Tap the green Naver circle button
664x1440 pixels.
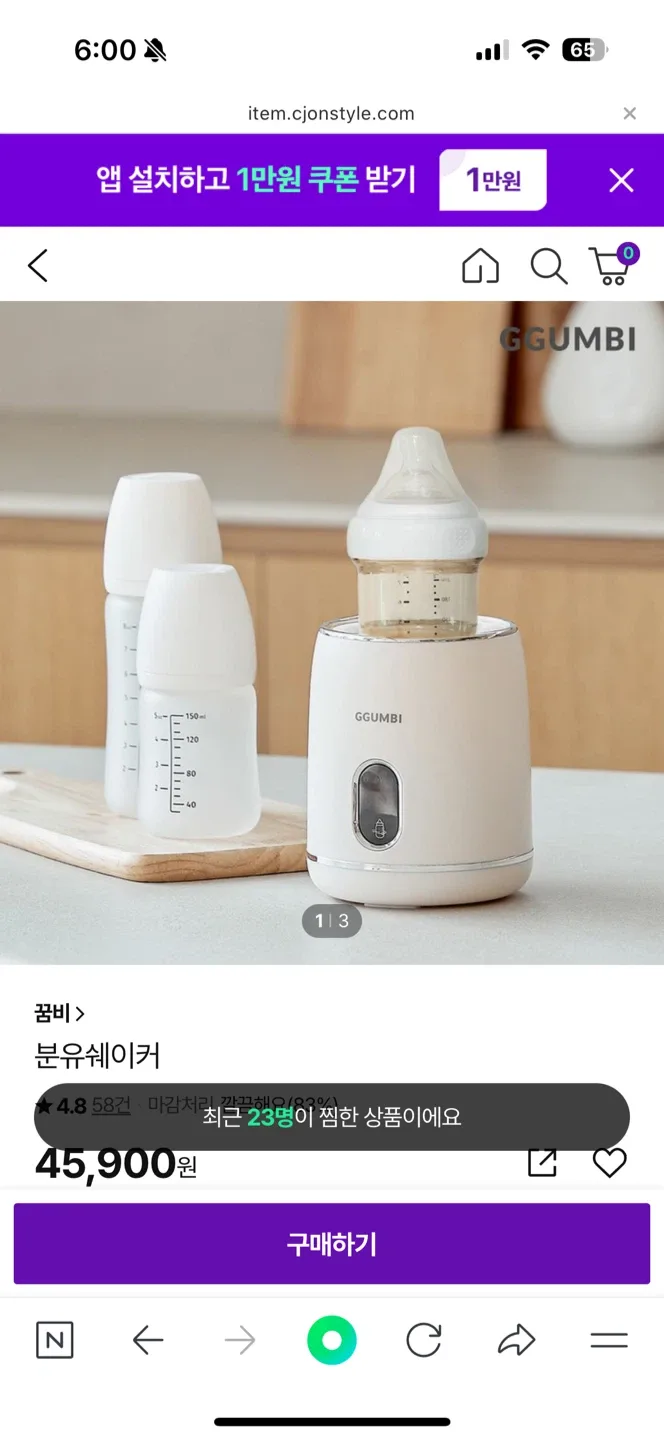point(332,1340)
